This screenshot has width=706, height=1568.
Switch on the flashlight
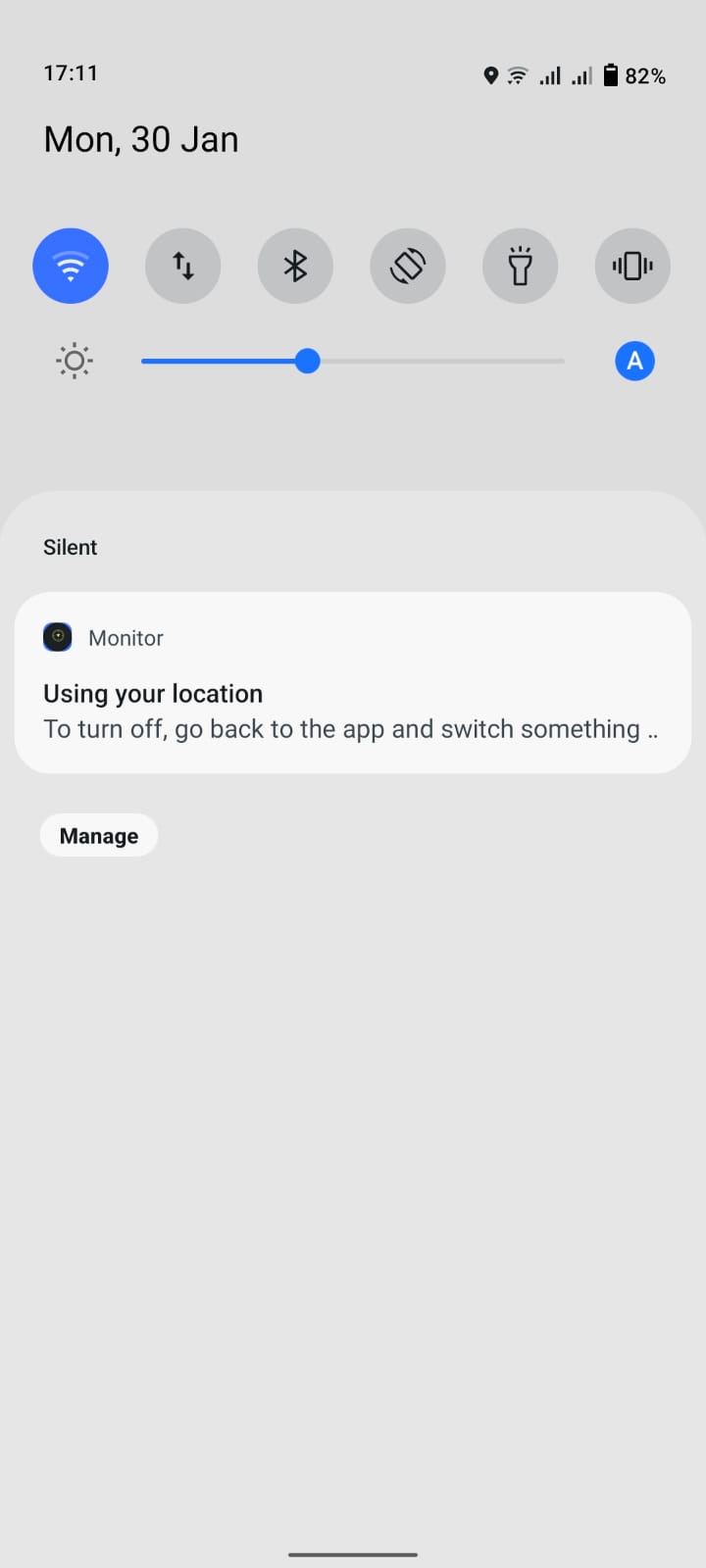coord(520,266)
